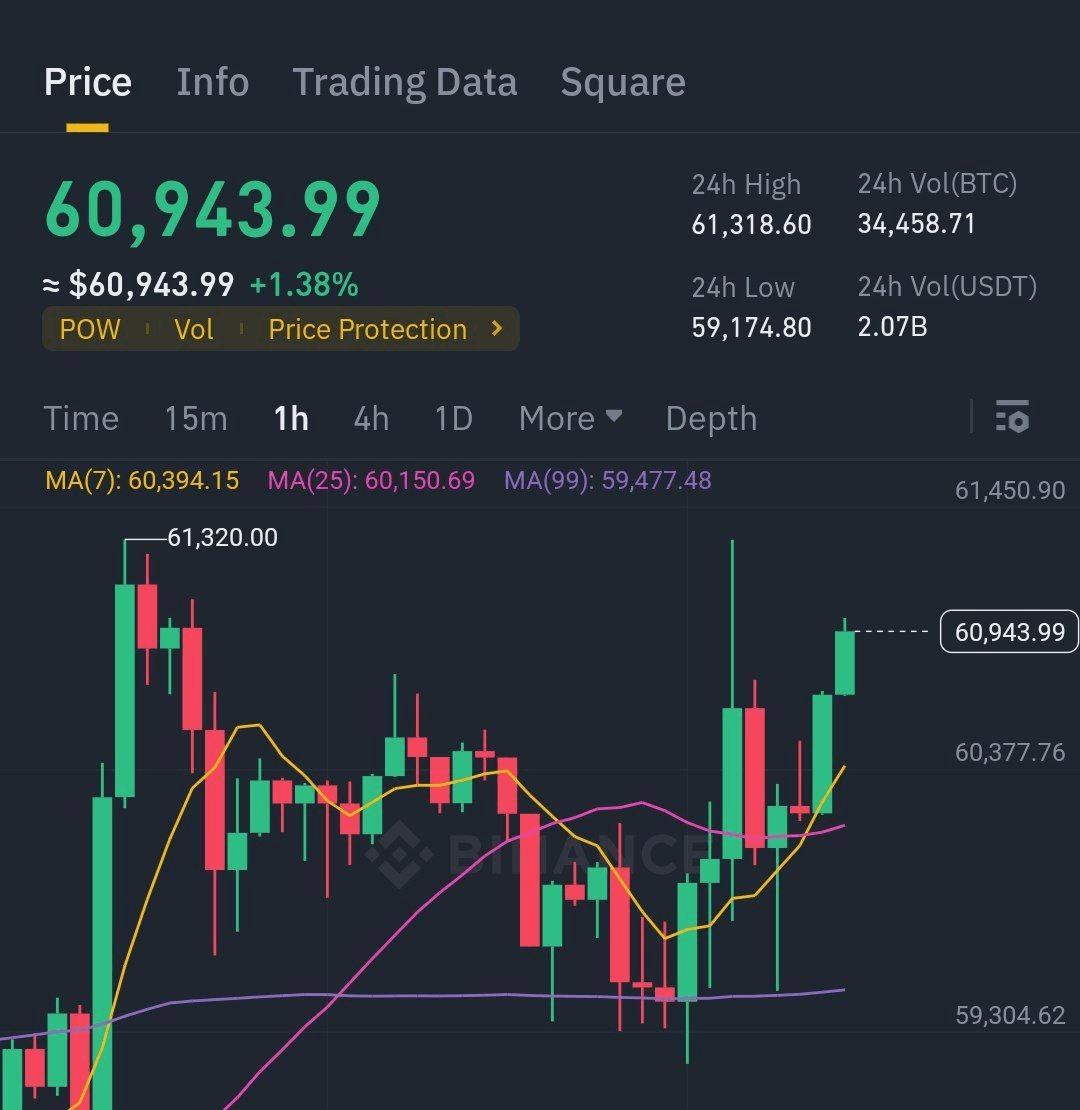1080x1110 pixels.
Task: Show the 1D chart interval
Action: point(453,418)
